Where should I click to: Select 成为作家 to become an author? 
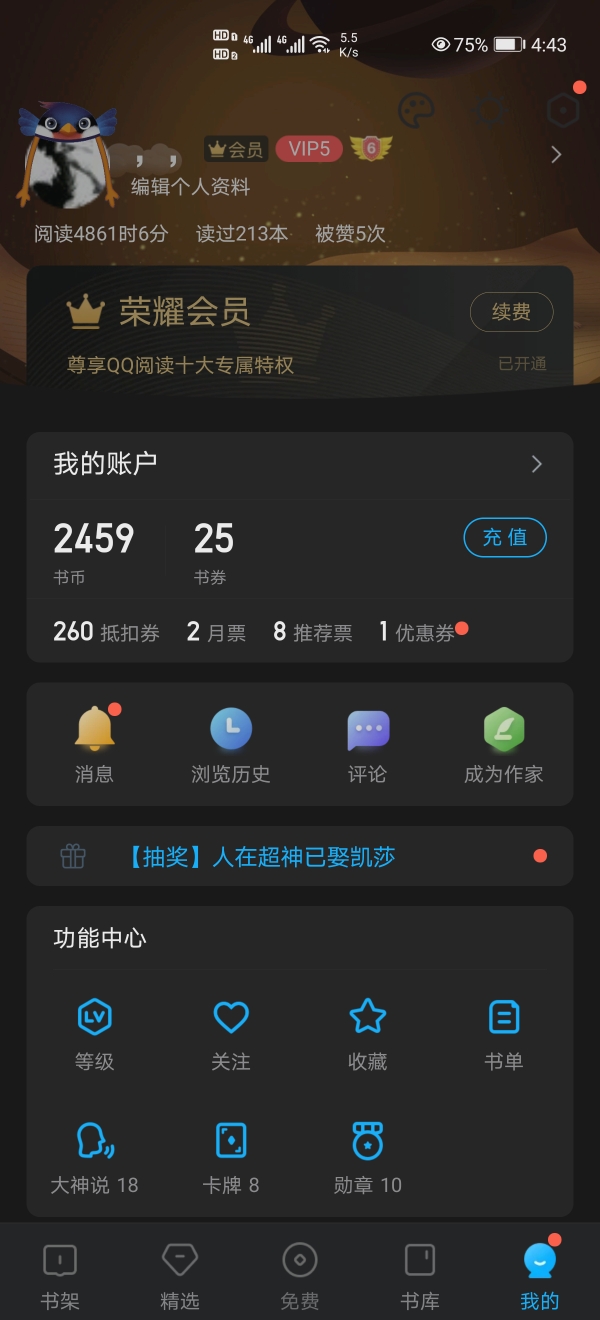504,745
